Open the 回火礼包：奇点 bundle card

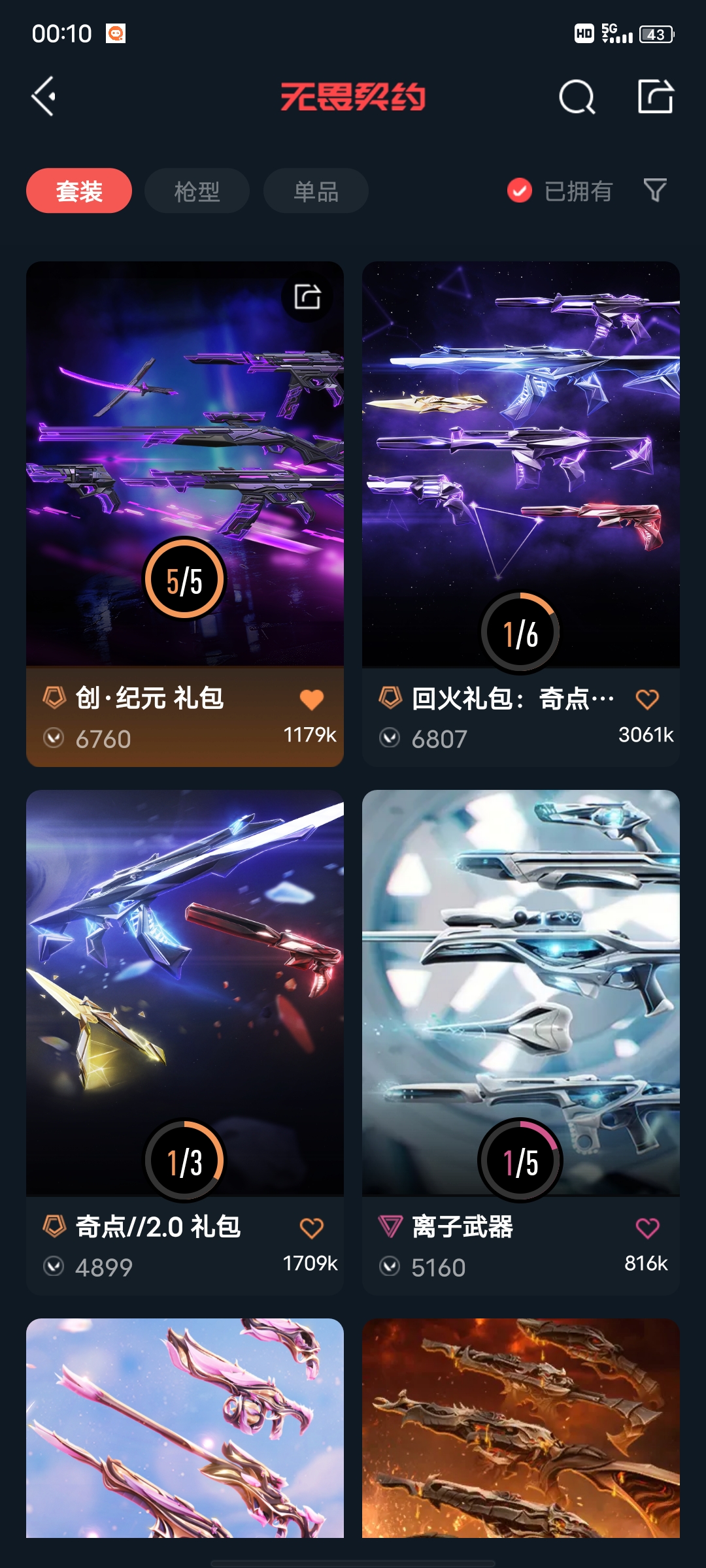[521, 514]
